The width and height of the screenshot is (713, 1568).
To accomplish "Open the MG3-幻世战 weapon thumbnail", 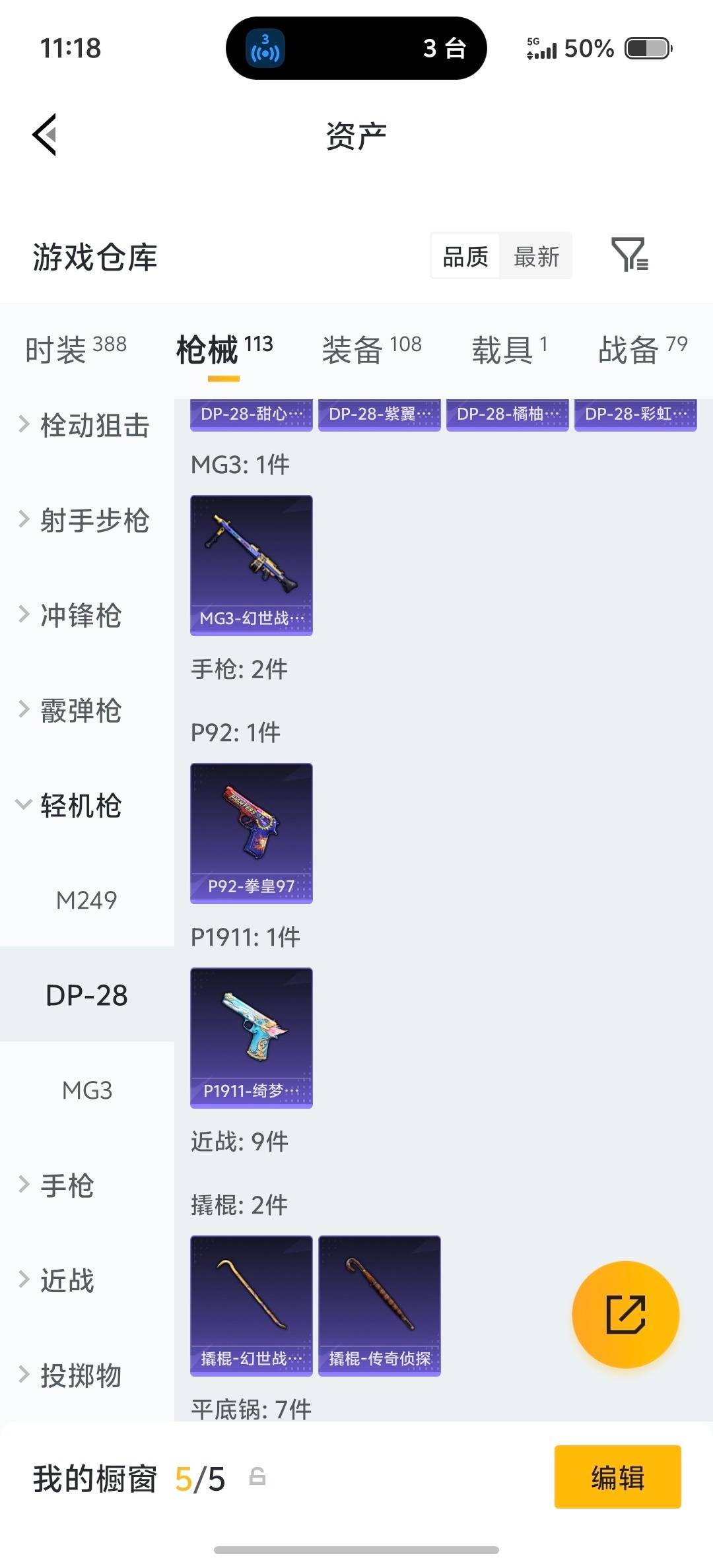I will coord(251,564).
